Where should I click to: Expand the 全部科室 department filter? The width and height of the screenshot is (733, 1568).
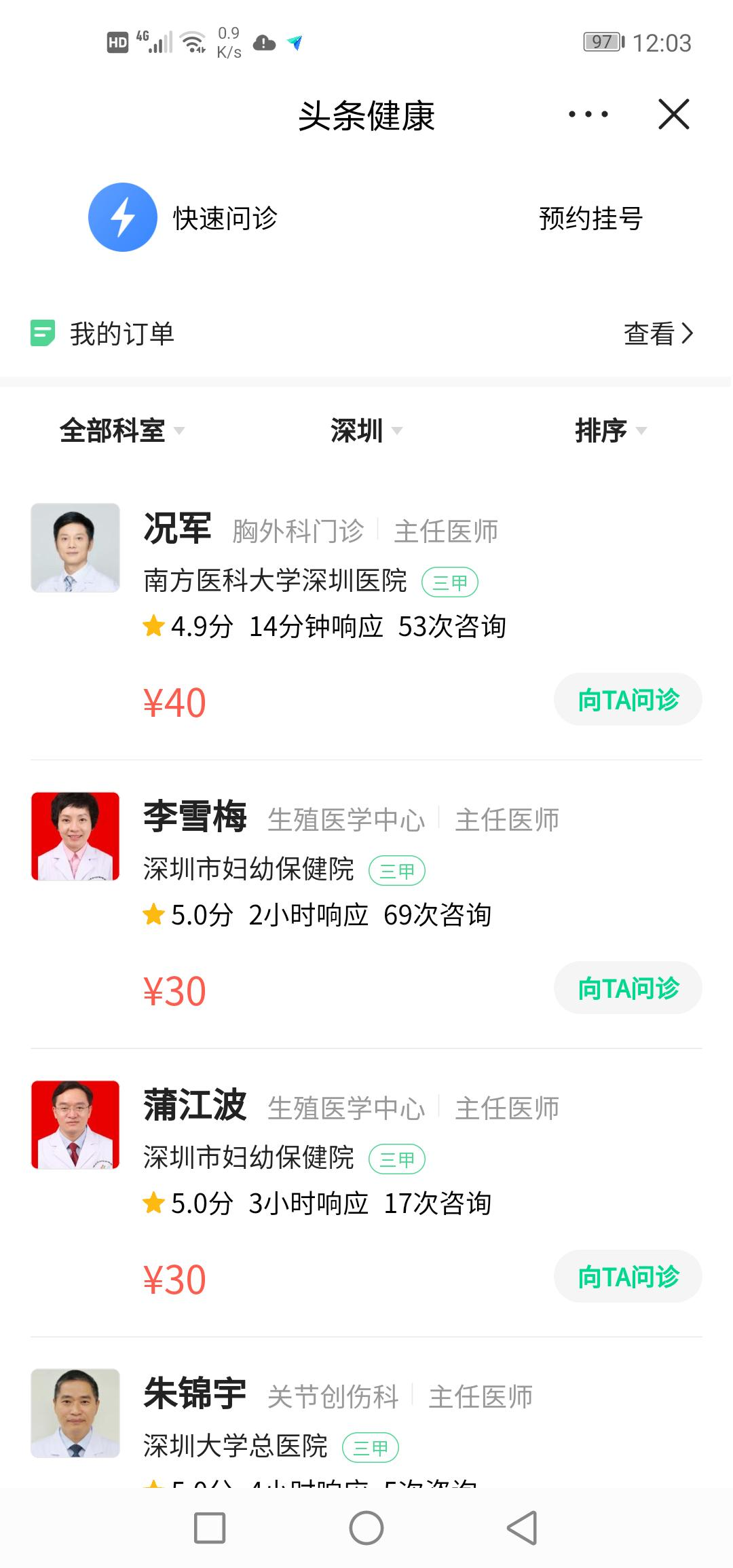pyautogui.click(x=121, y=430)
